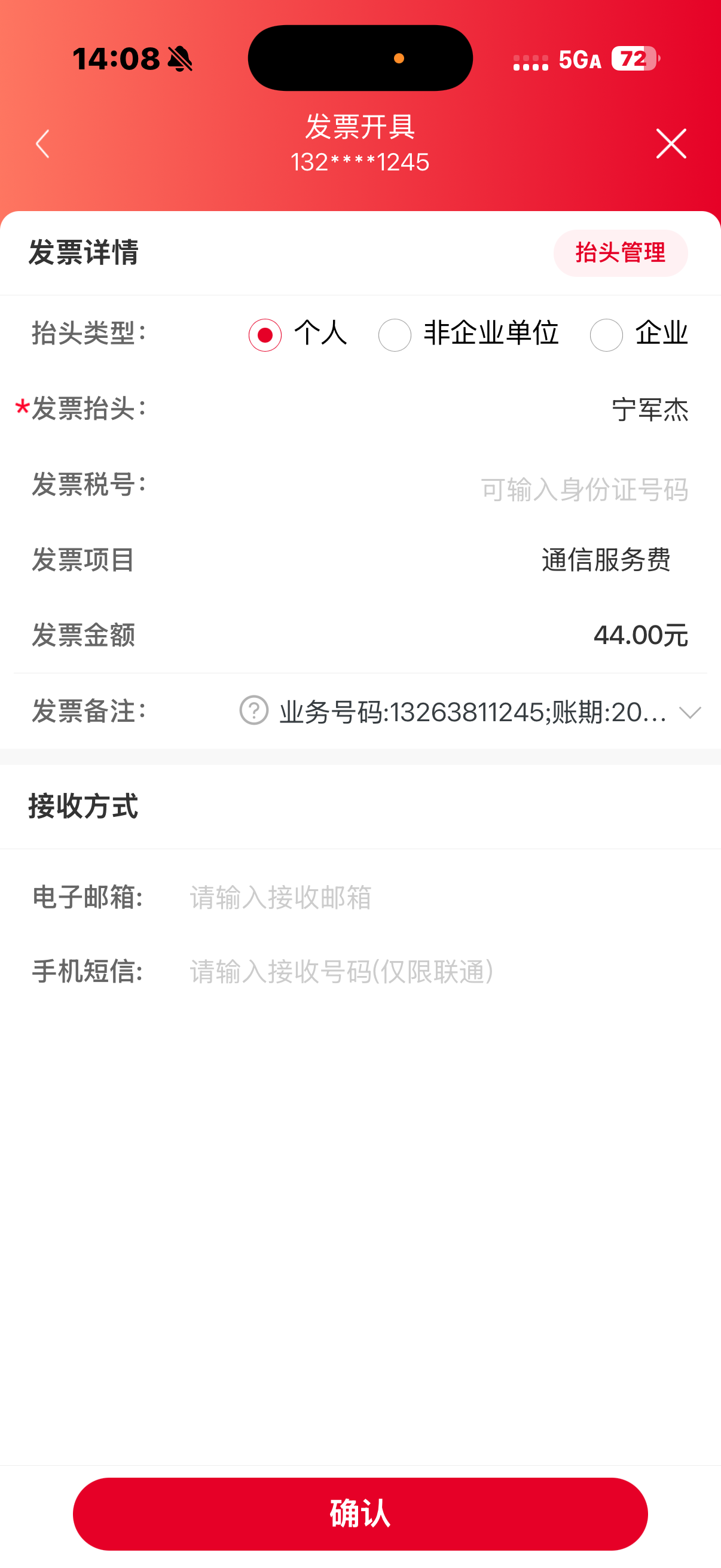This screenshot has height=1568, width=721.
Task: Expand the 发票备注 remark text
Action: point(689,712)
